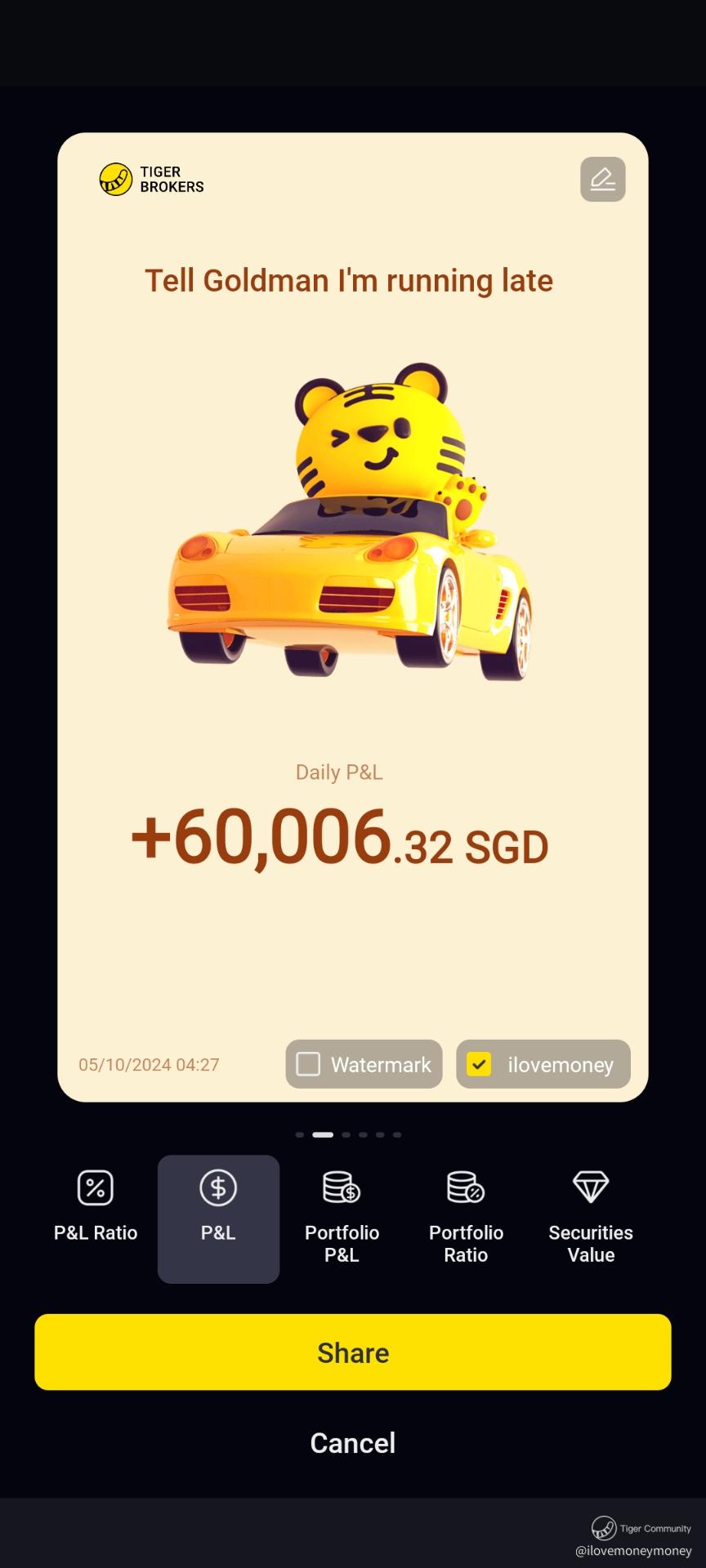Image resolution: width=706 pixels, height=1568 pixels.
Task: Share the Daily P&L card
Action: point(353,1352)
